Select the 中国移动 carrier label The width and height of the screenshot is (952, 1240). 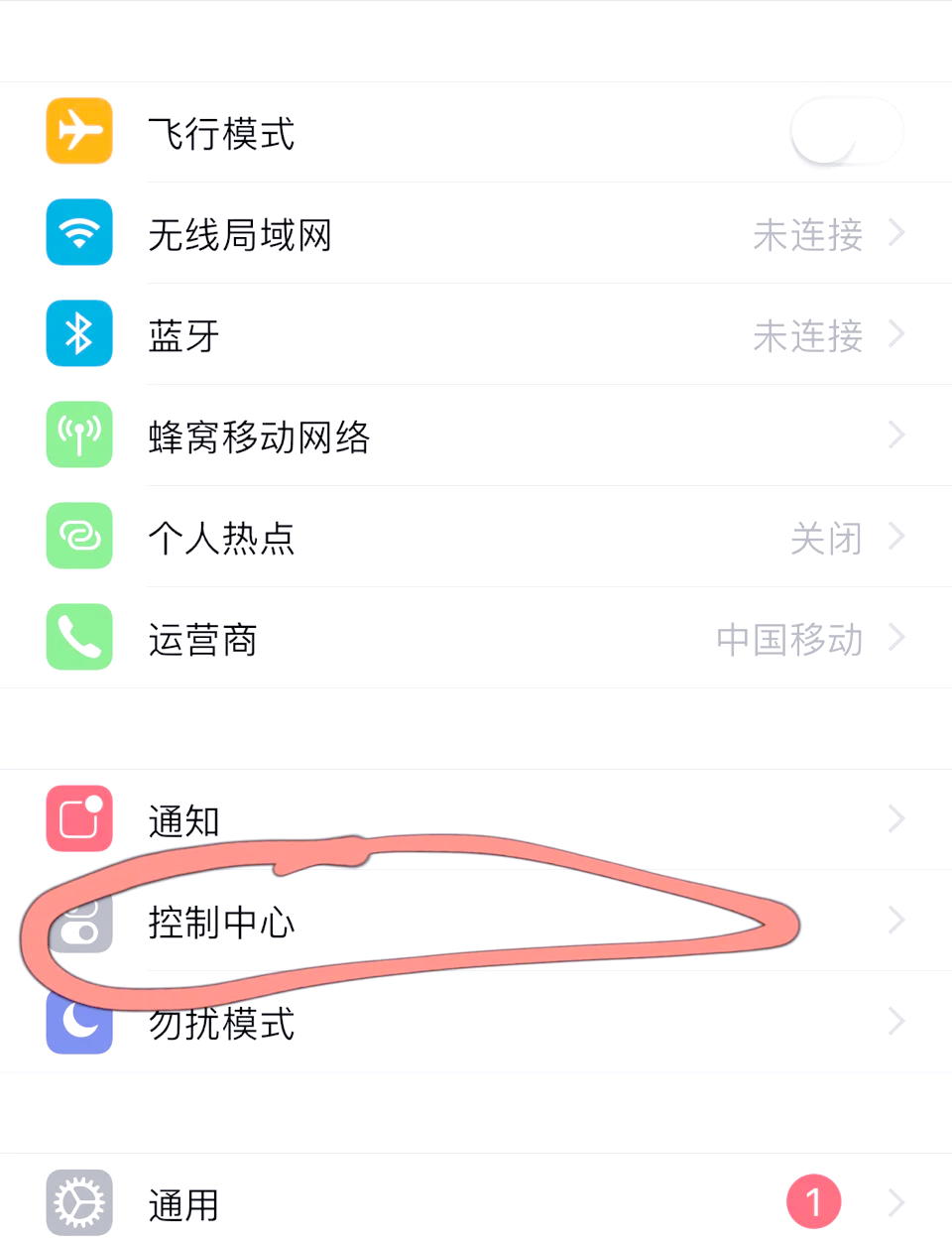point(788,640)
